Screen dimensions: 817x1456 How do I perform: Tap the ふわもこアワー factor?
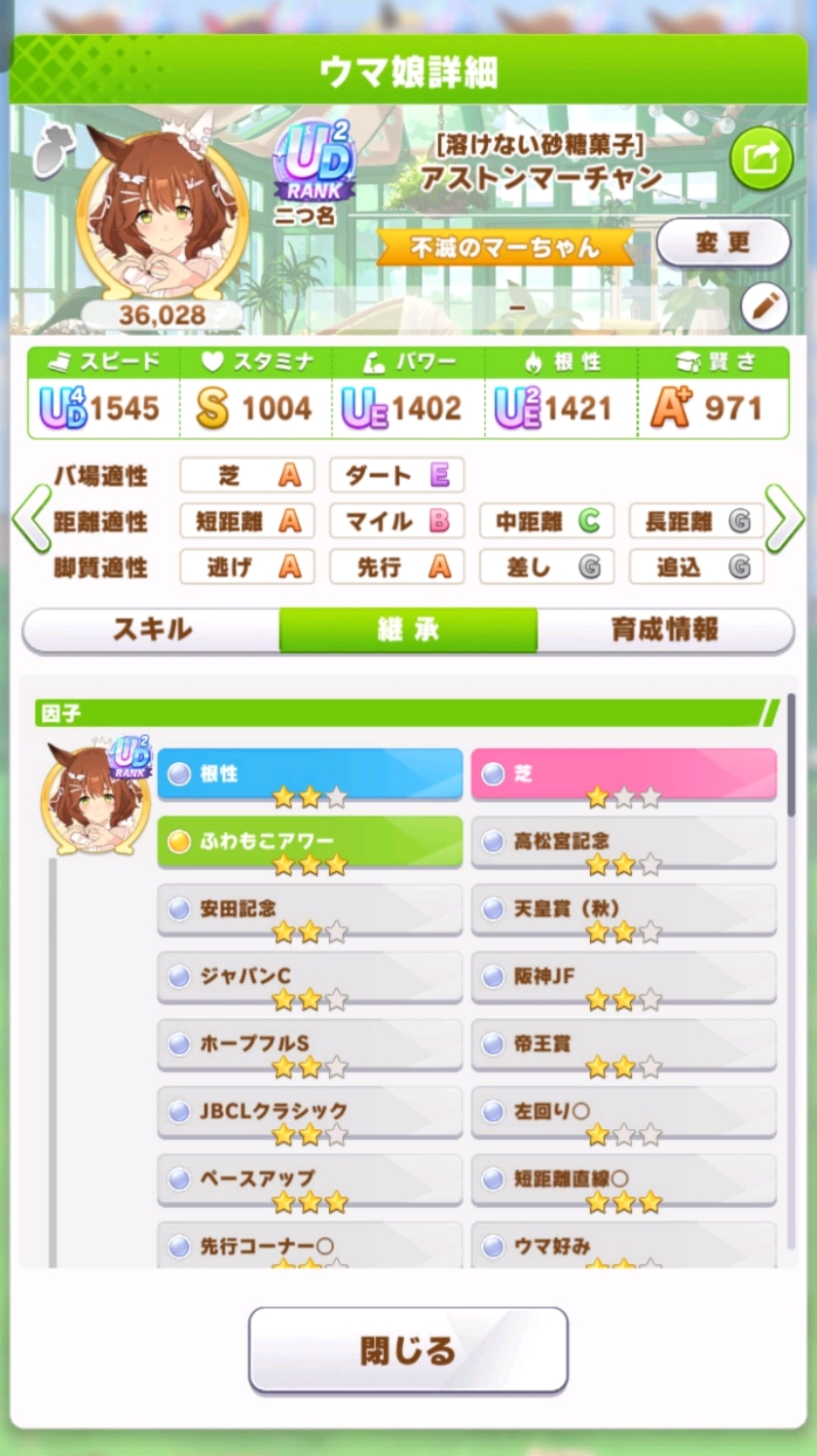[x=310, y=842]
